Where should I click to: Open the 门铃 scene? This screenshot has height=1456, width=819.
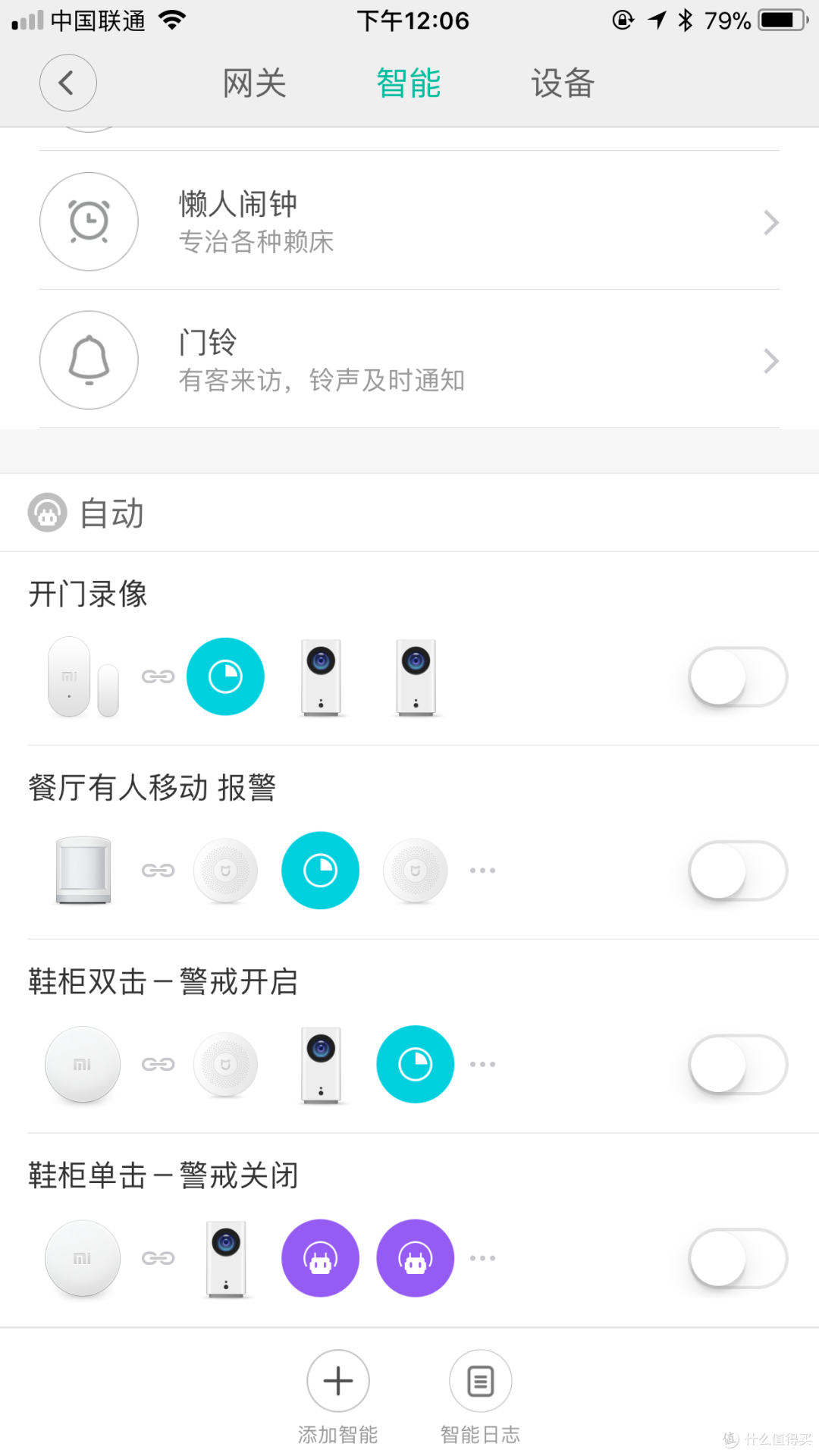409,359
